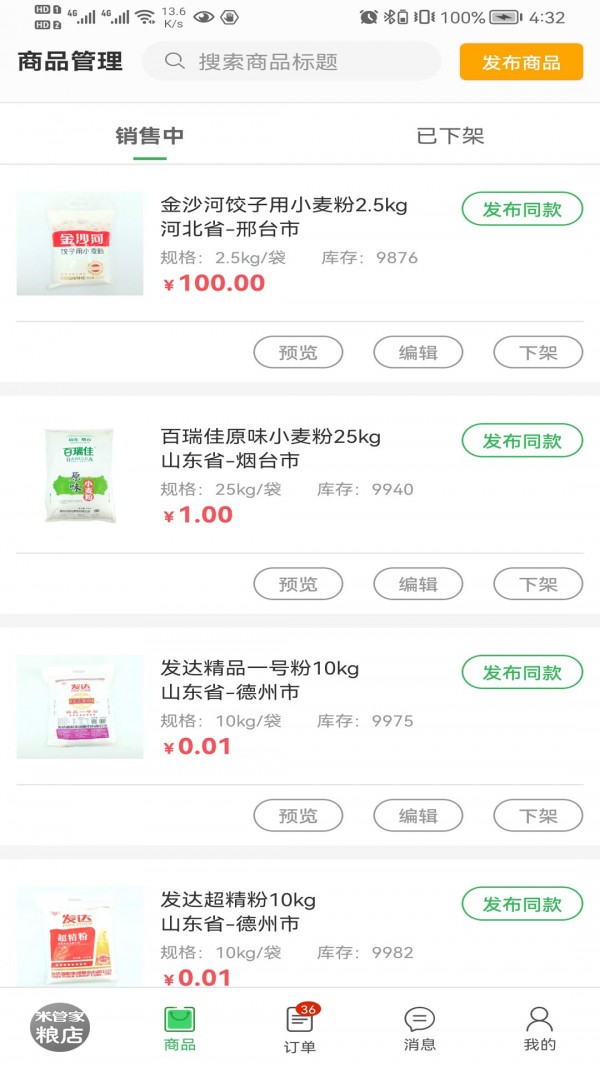
Task: Edit the 百瑞佳原味小麦粉 listing
Action: click(418, 584)
